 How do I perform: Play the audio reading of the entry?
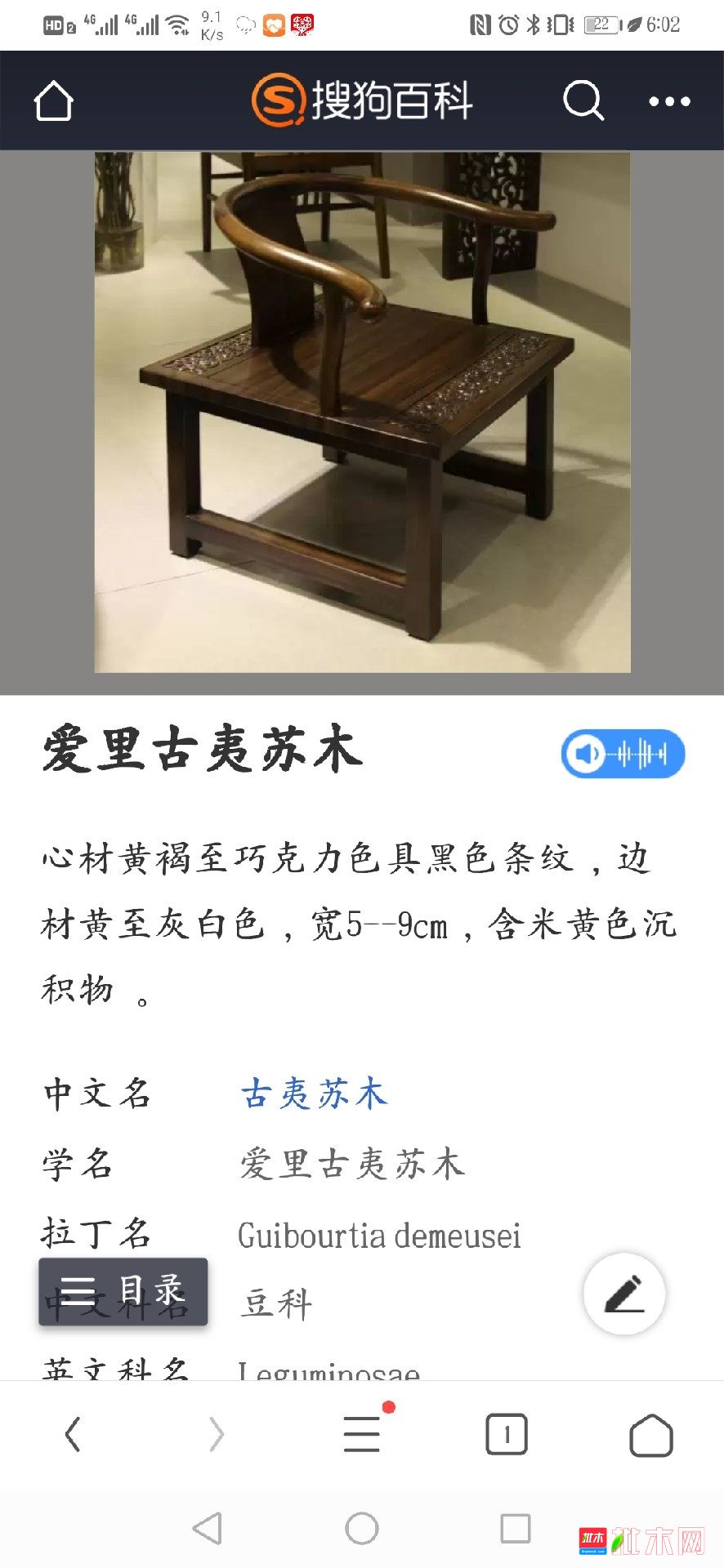tap(623, 753)
